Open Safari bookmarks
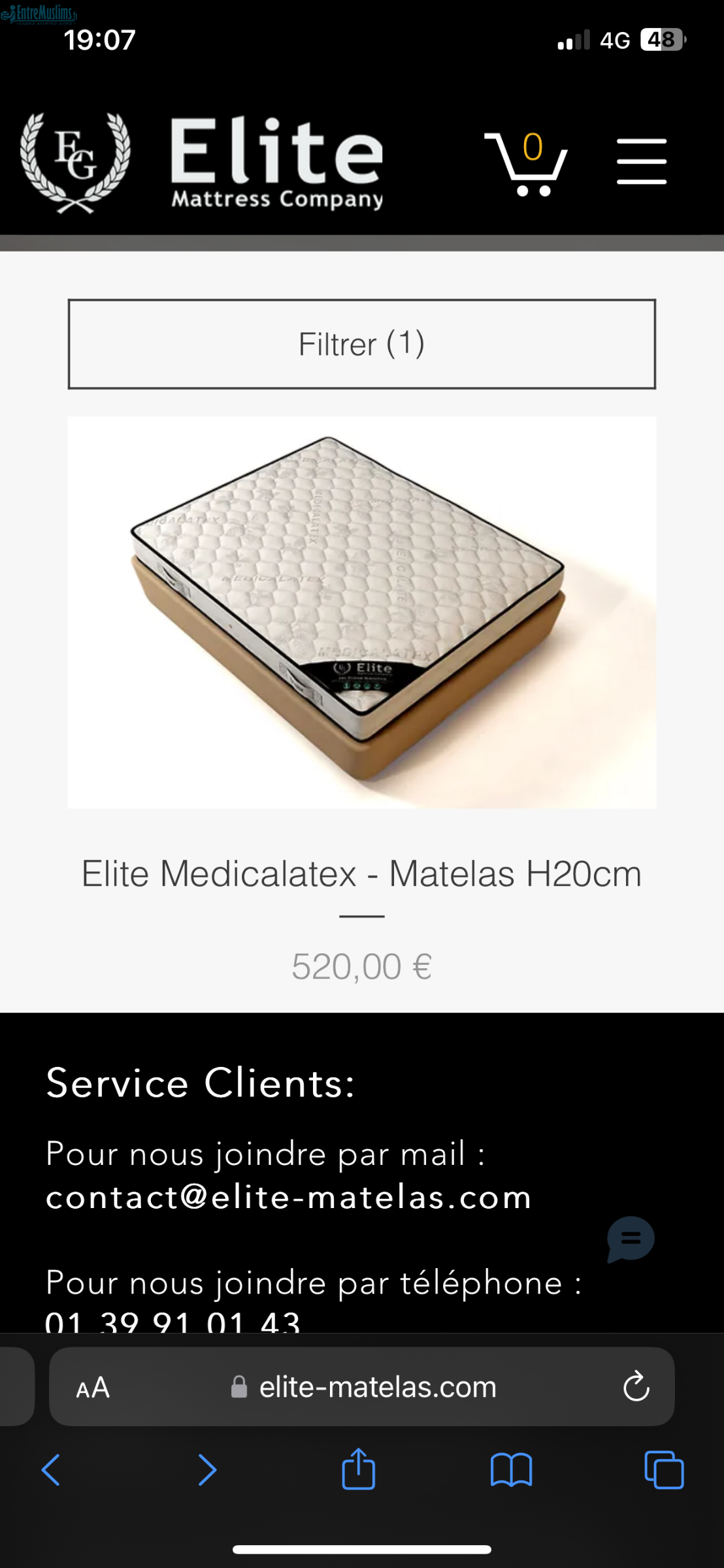This screenshot has height=1568, width=724. point(512,1470)
